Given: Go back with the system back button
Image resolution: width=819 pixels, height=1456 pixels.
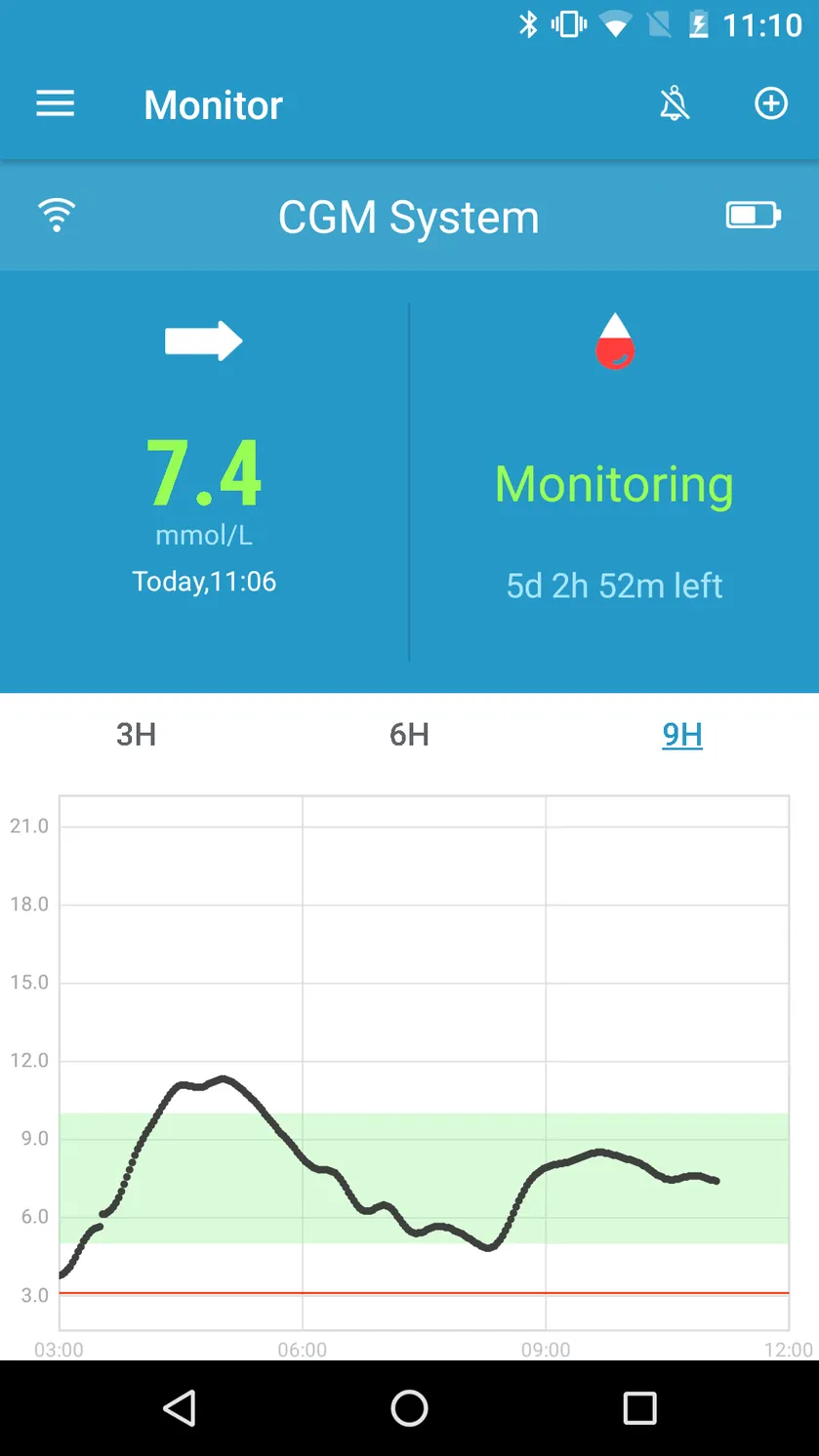Looking at the screenshot, I should [180, 1408].
